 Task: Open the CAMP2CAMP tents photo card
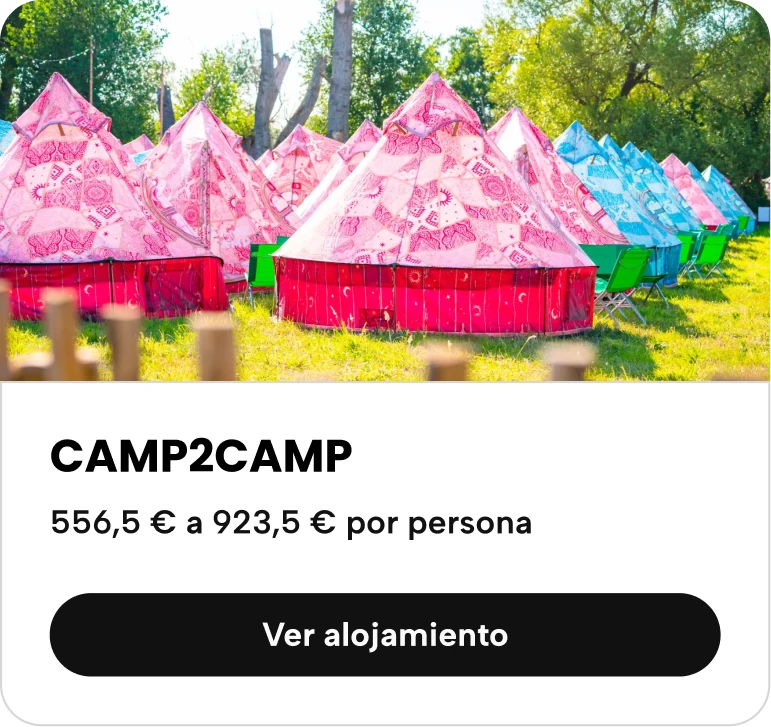(385, 190)
